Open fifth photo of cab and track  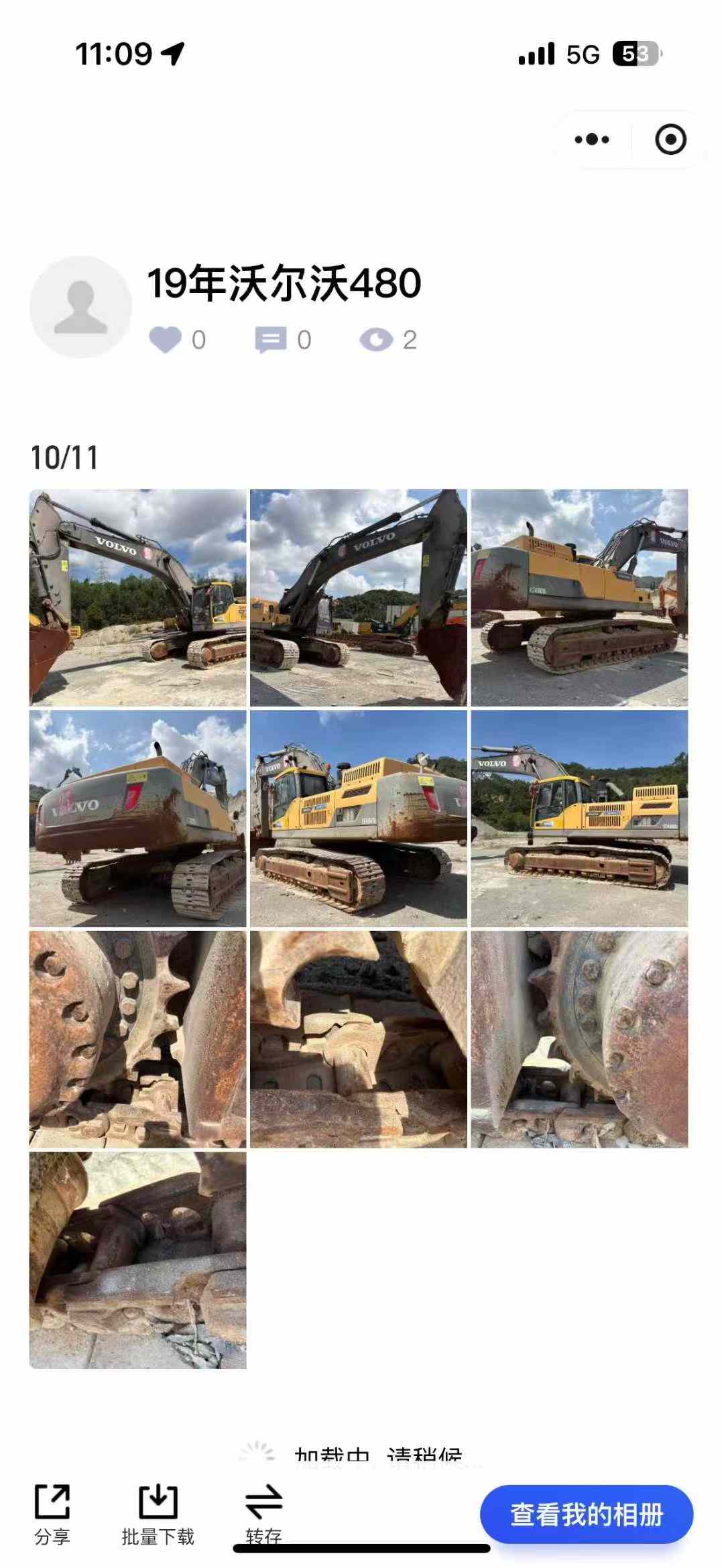click(x=359, y=819)
